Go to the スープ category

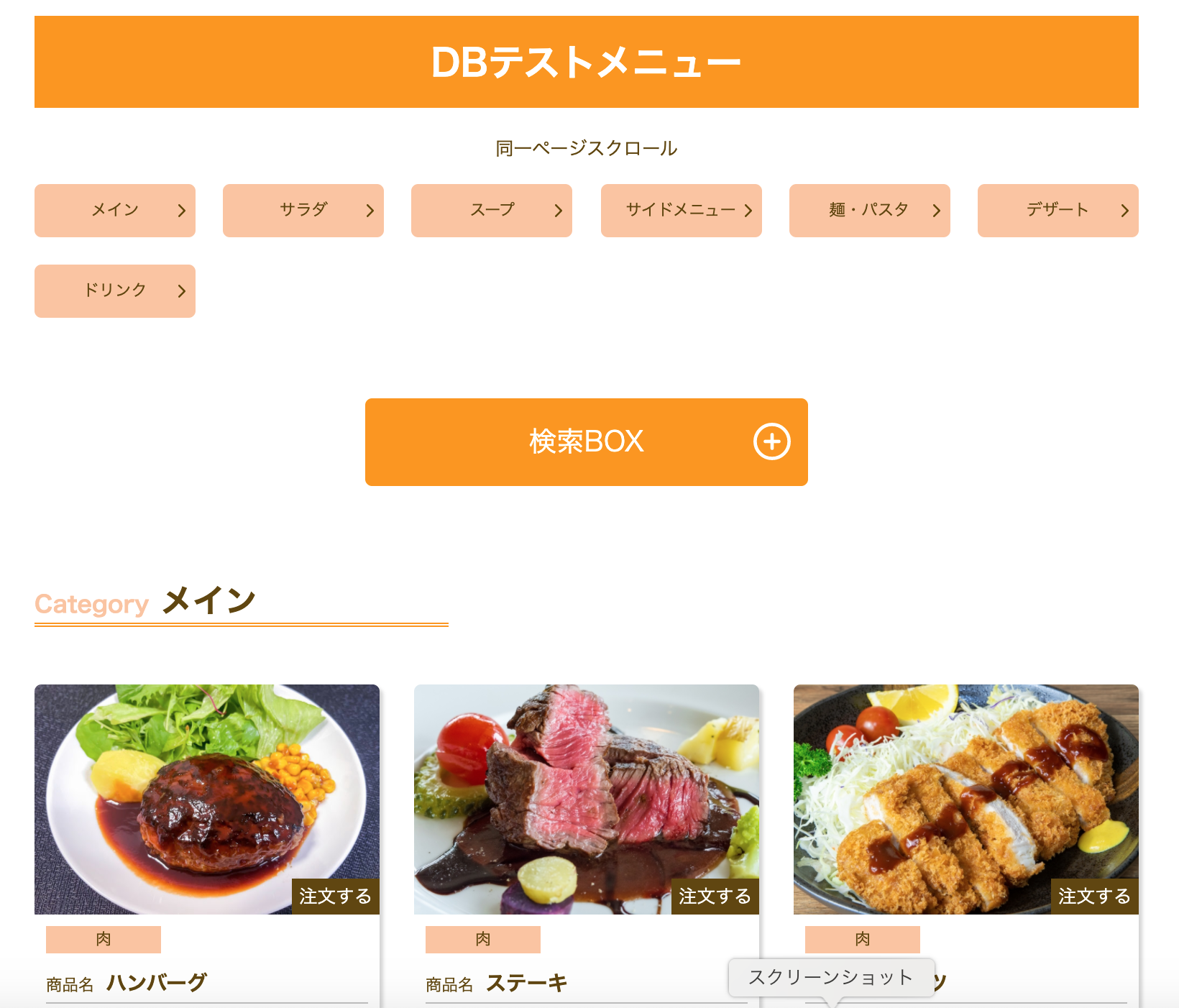tap(492, 211)
